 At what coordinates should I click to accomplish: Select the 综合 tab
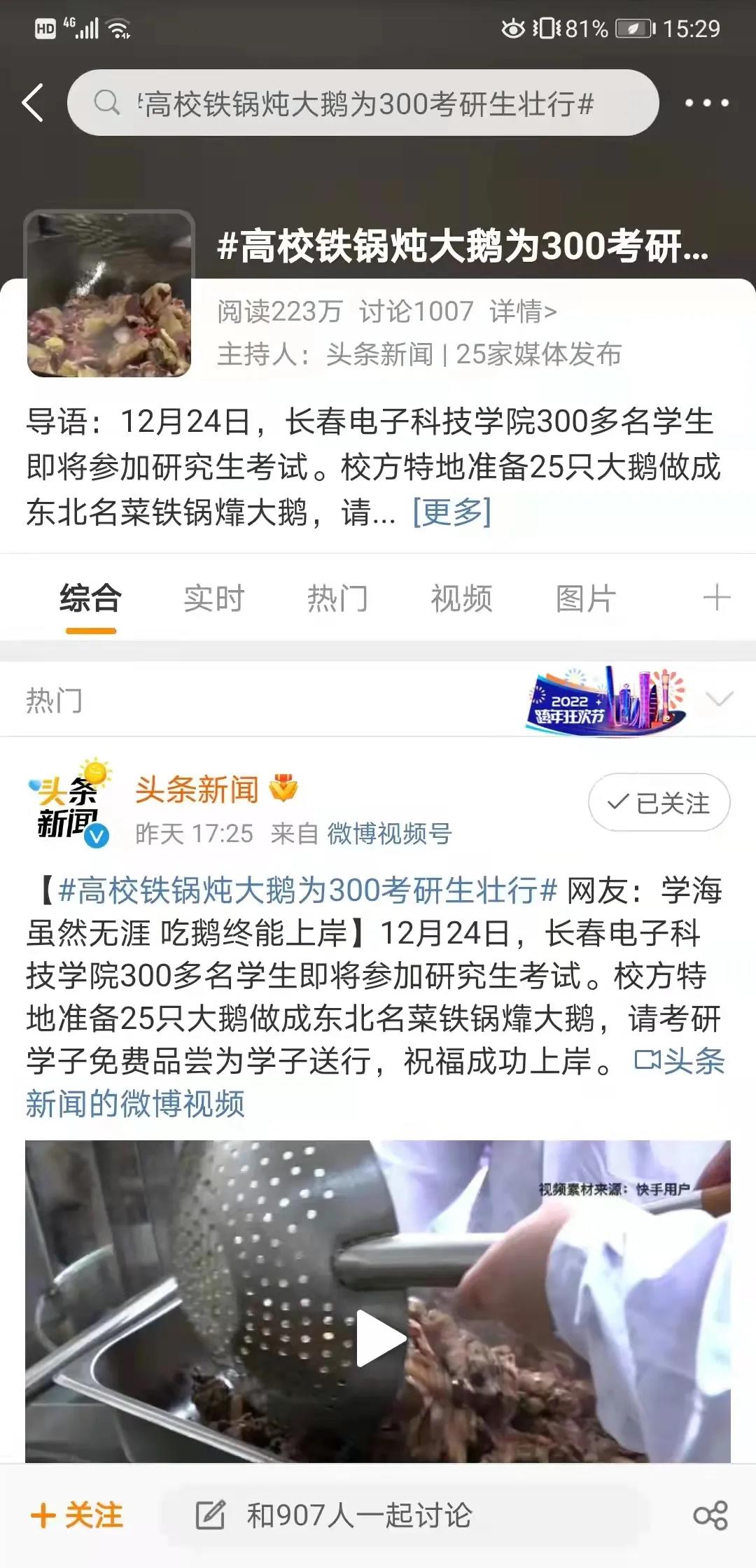click(x=90, y=598)
